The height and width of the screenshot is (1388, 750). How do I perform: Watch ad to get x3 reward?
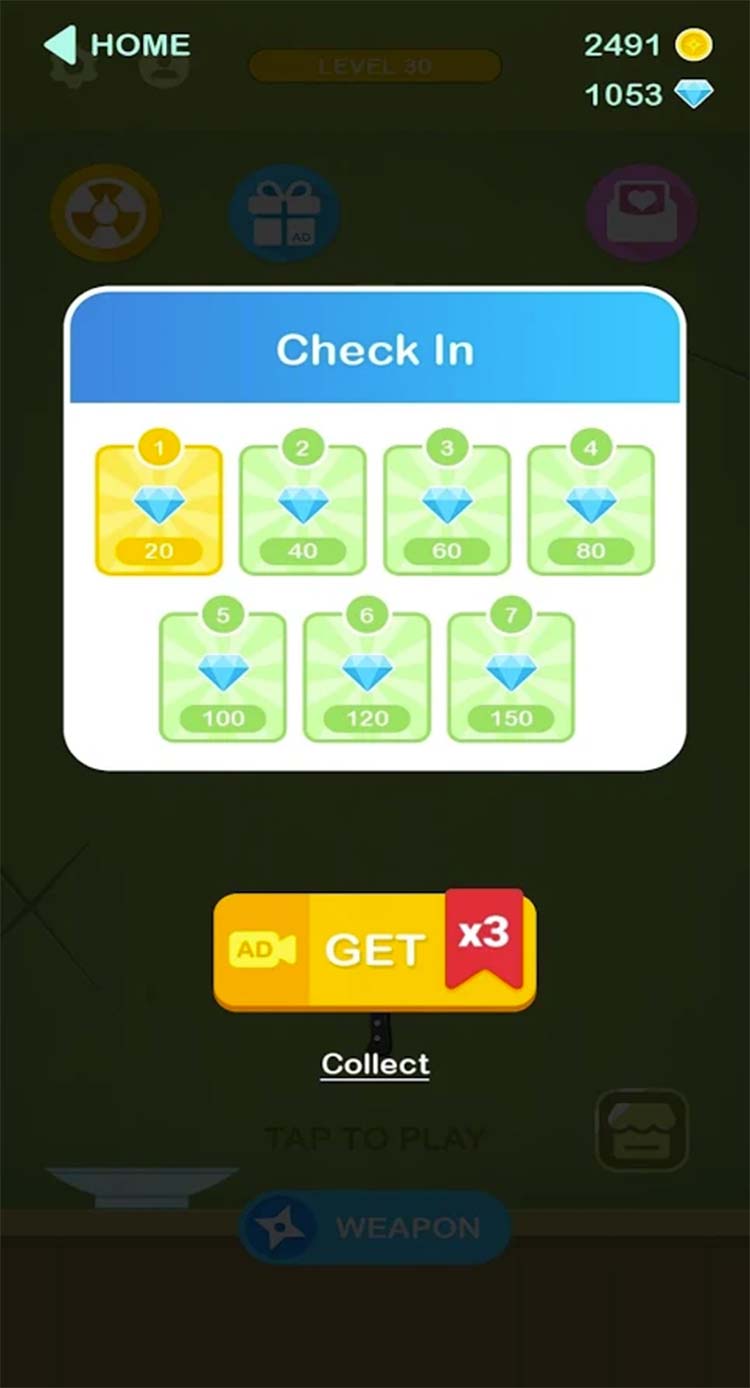click(374, 950)
